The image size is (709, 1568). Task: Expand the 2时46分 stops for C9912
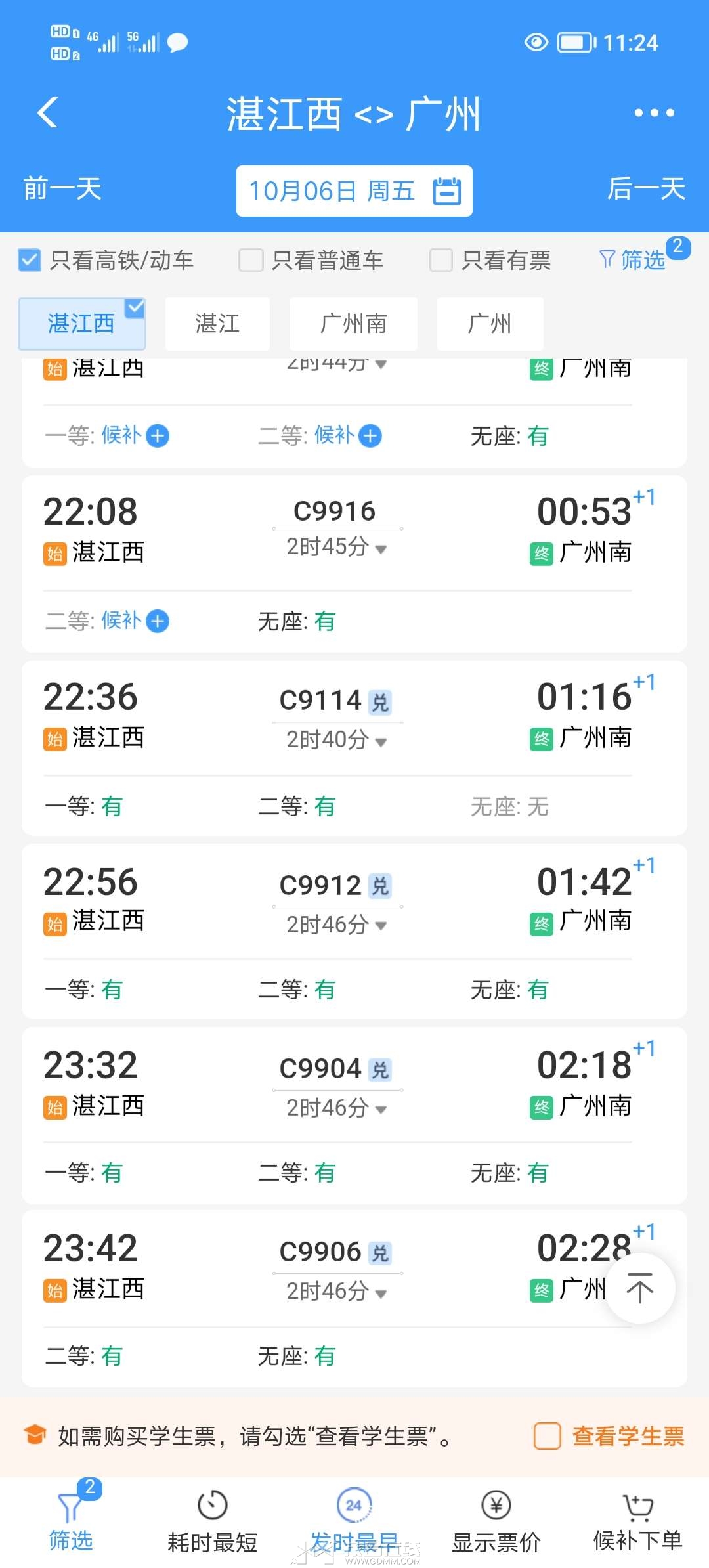click(336, 925)
